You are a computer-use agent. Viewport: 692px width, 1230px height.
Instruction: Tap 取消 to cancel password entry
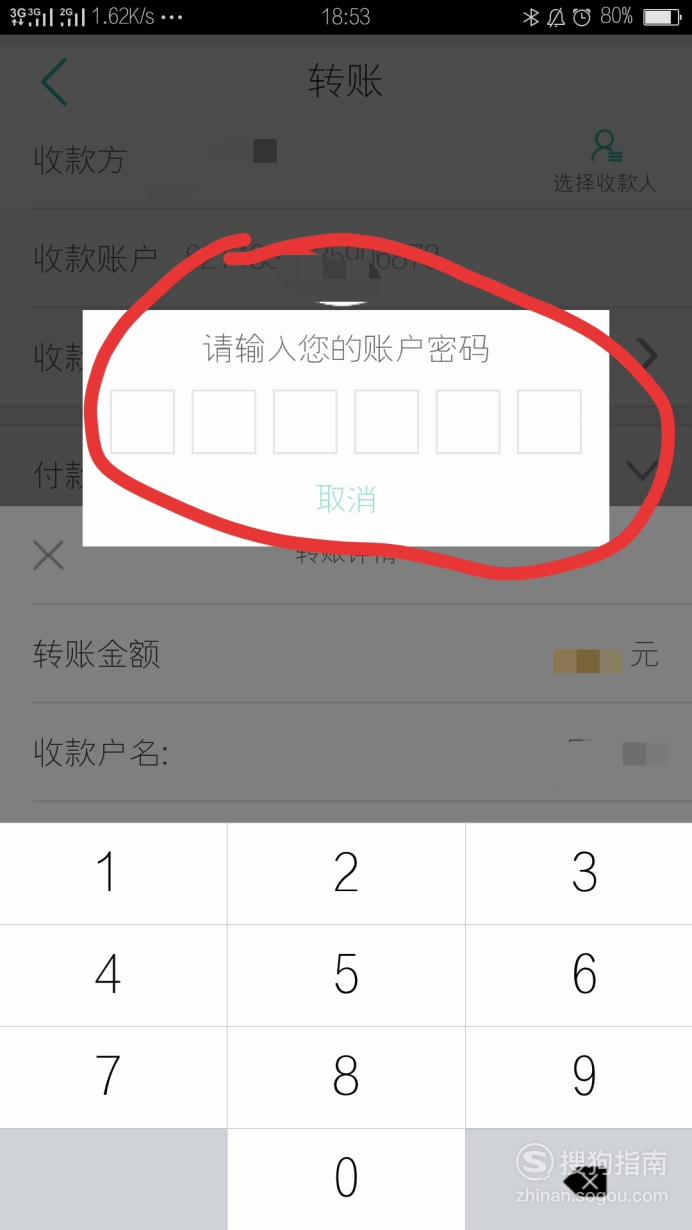(x=346, y=498)
